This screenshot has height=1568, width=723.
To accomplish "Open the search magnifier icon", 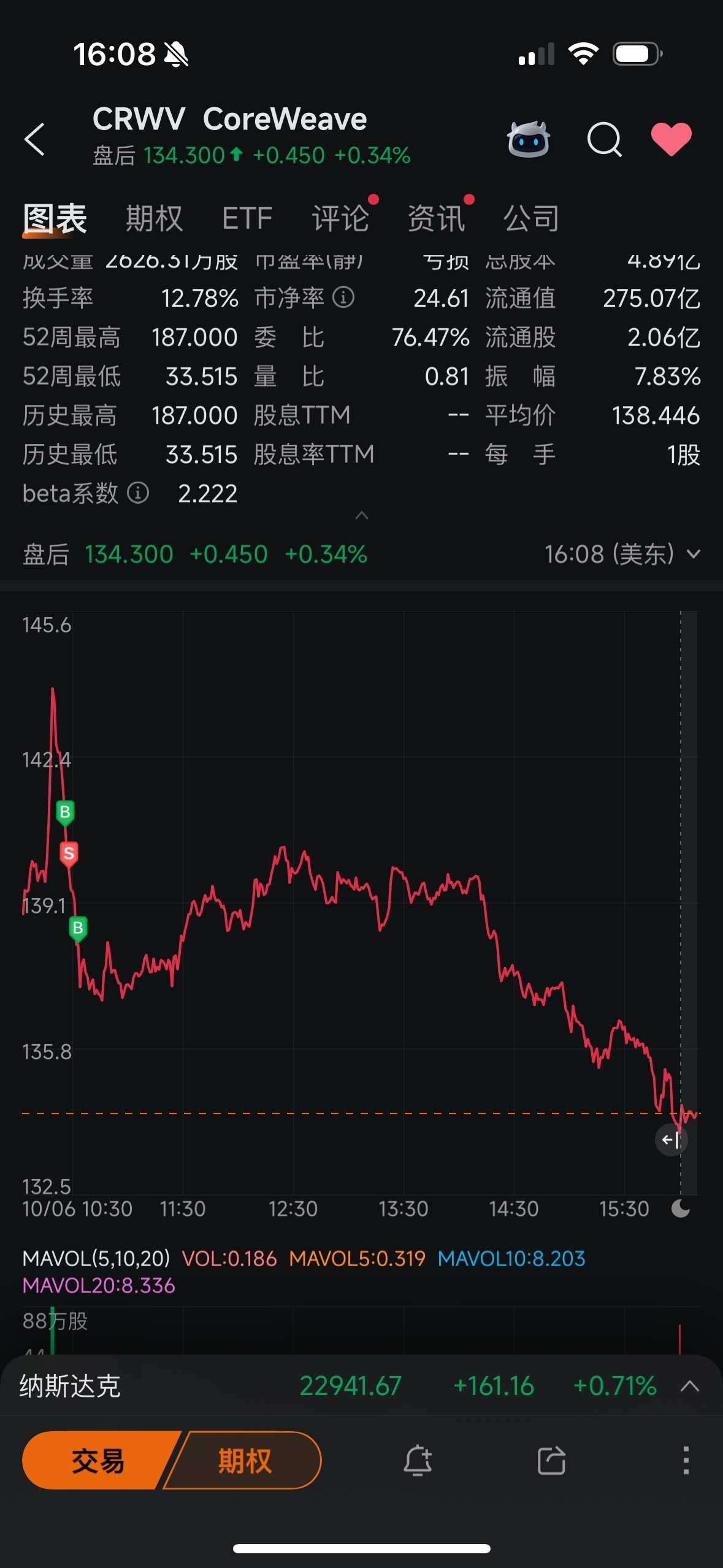I will 604,139.
